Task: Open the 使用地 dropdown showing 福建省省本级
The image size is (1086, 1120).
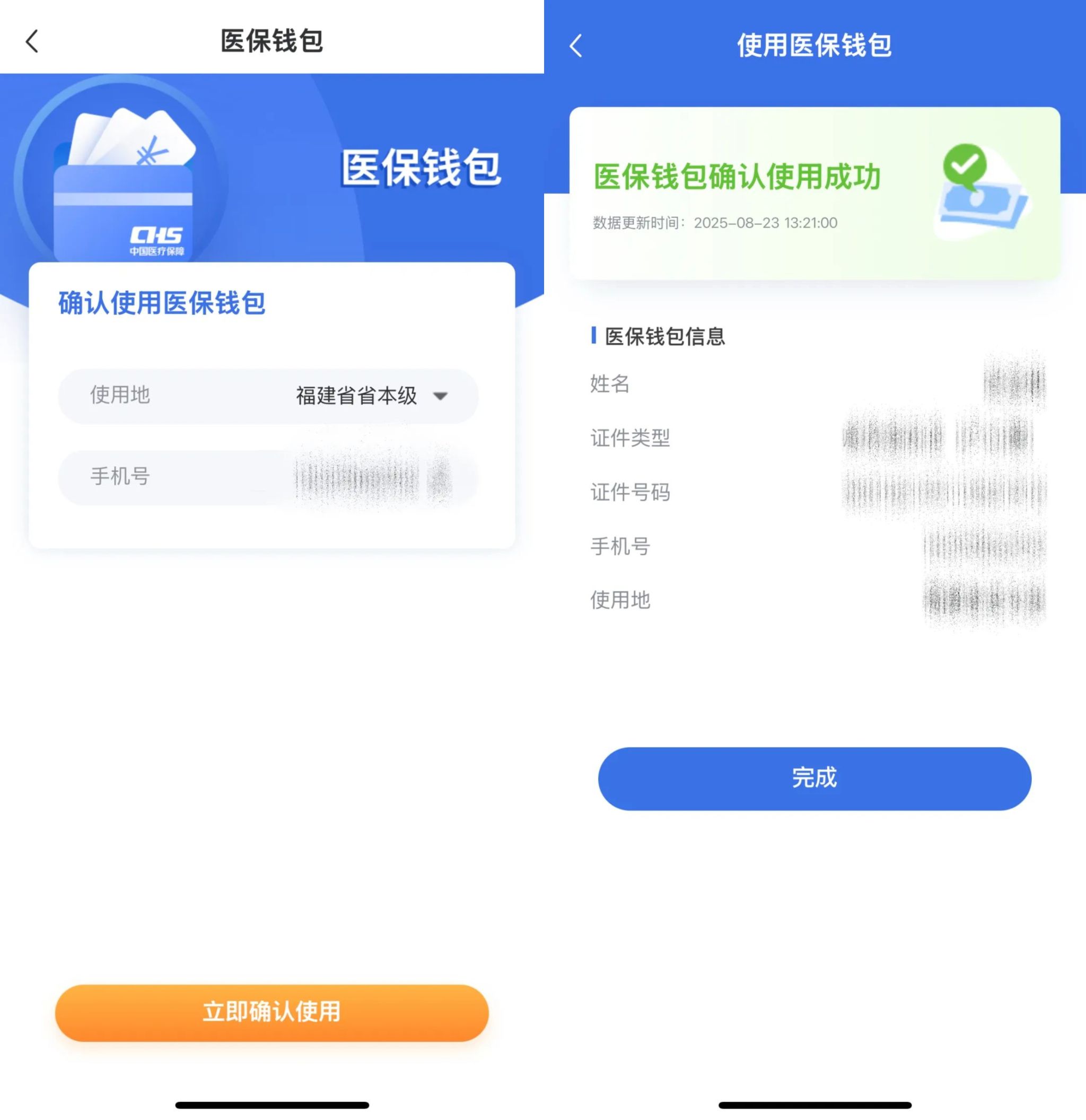Action: click(x=371, y=396)
